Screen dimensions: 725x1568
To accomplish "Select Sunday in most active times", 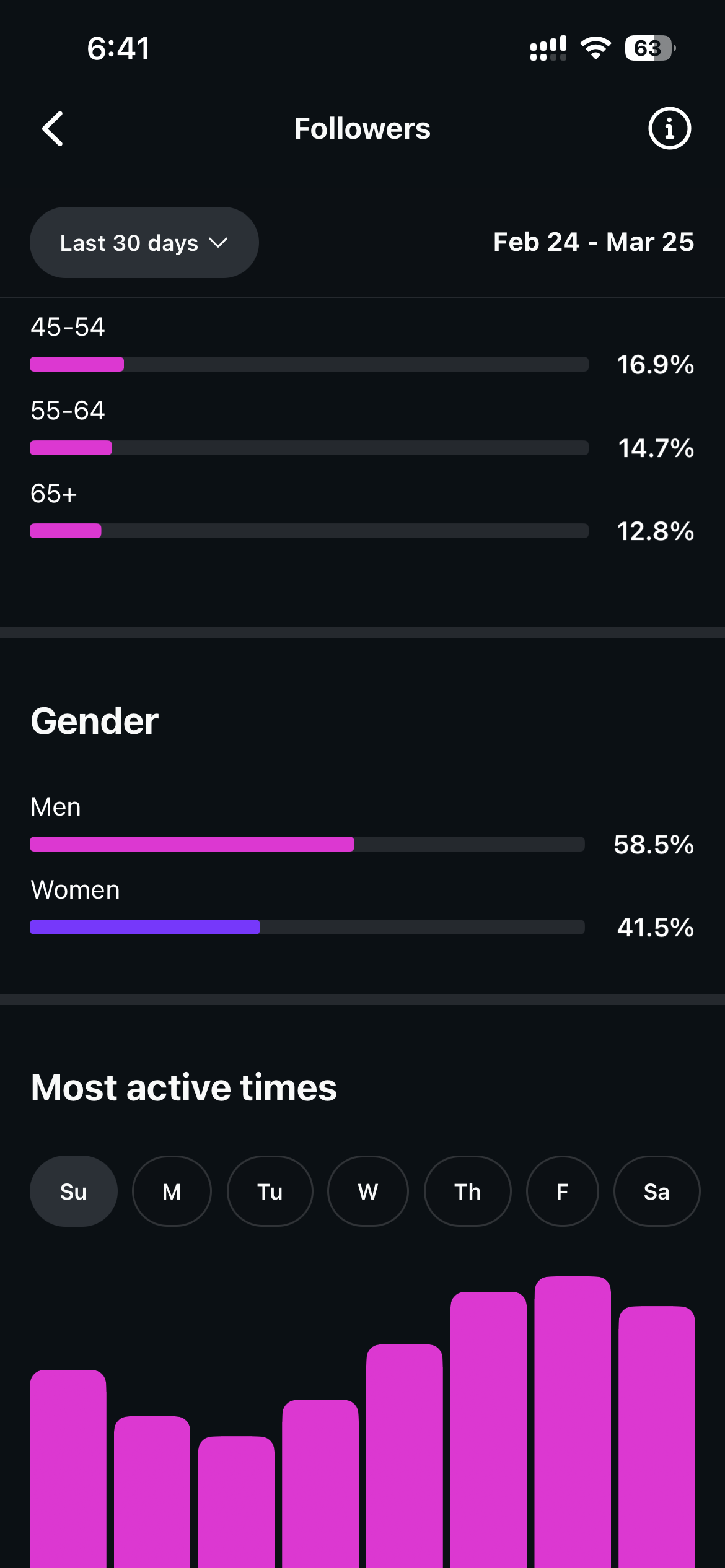I will tap(73, 1191).
